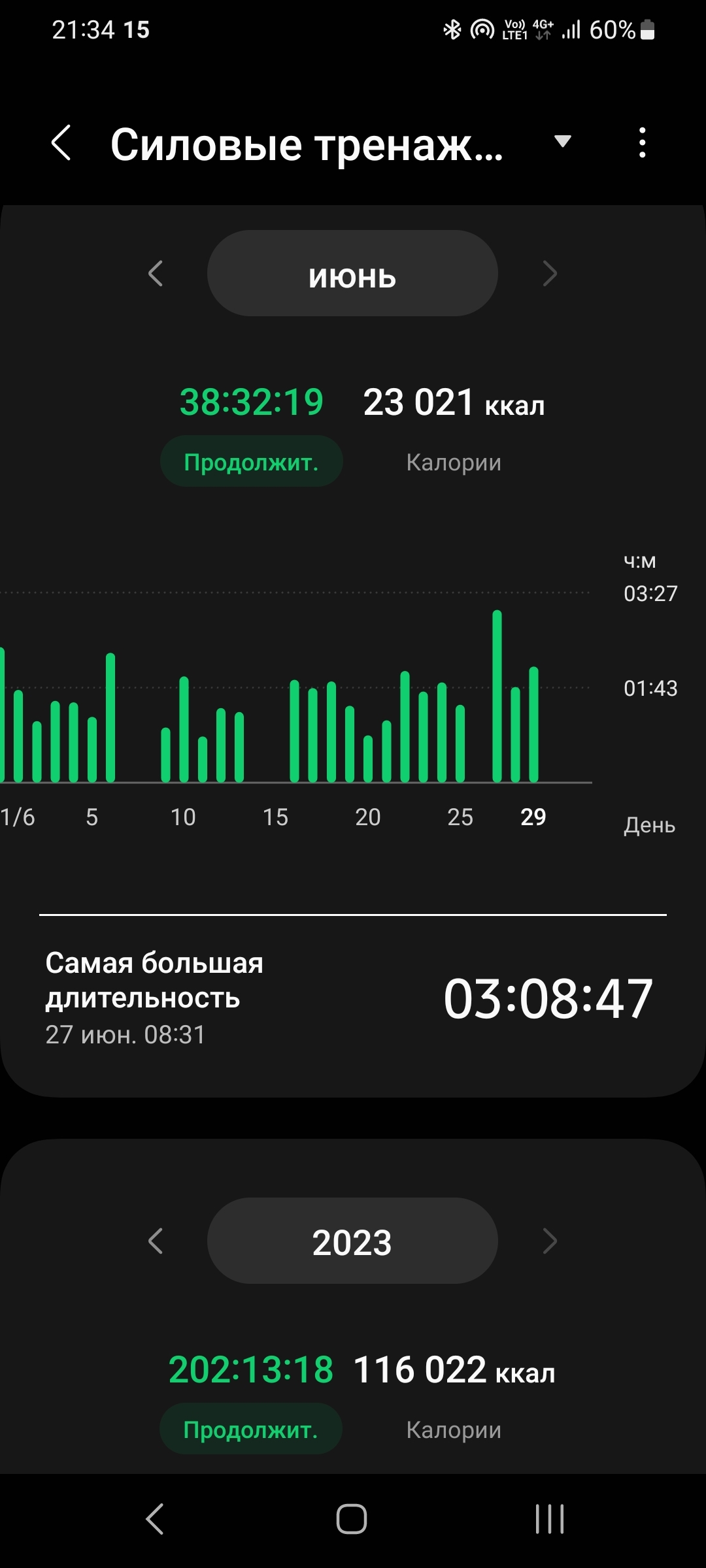
Task: Go back using the app bar arrow
Action: pos(61,143)
